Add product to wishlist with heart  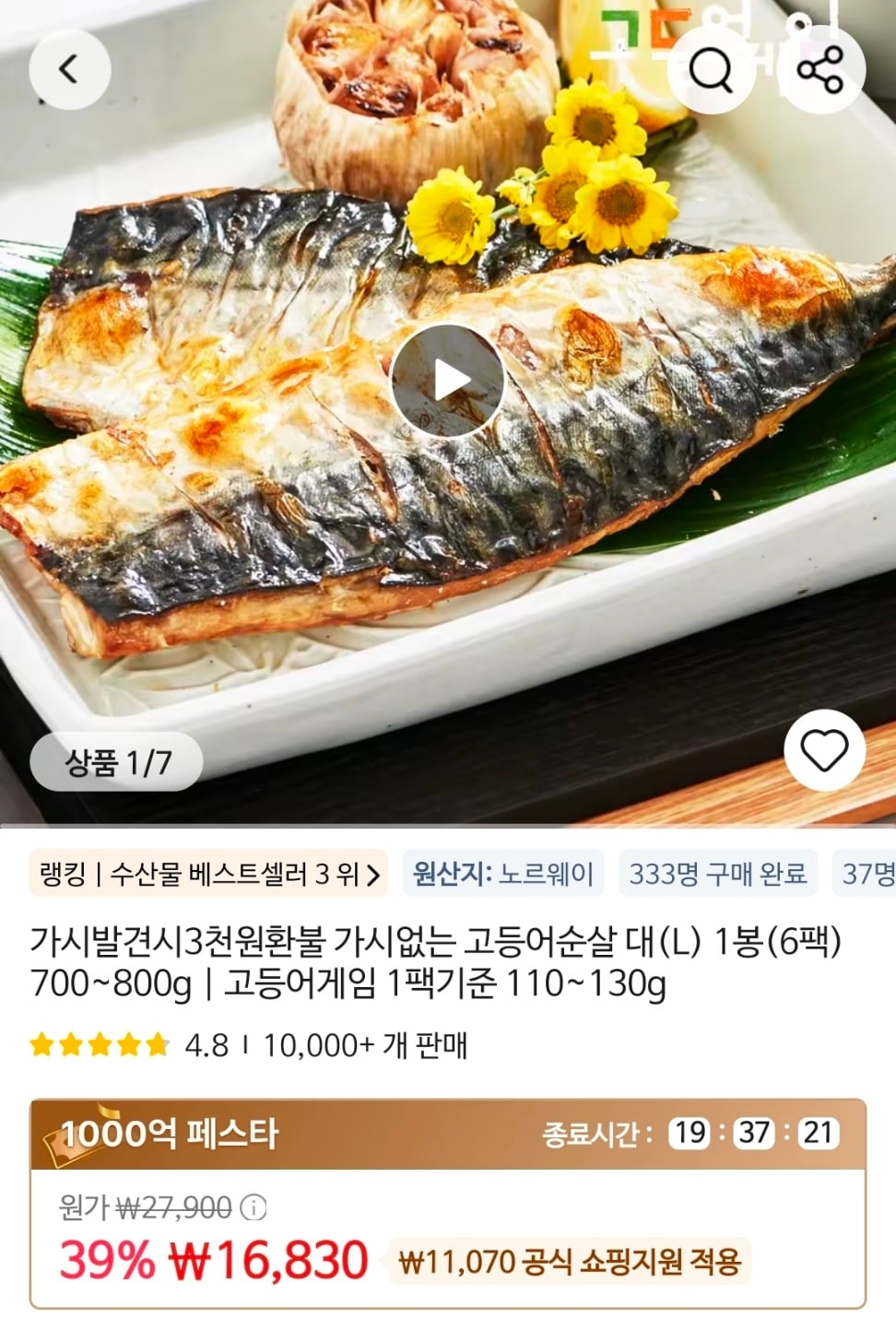(824, 751)
